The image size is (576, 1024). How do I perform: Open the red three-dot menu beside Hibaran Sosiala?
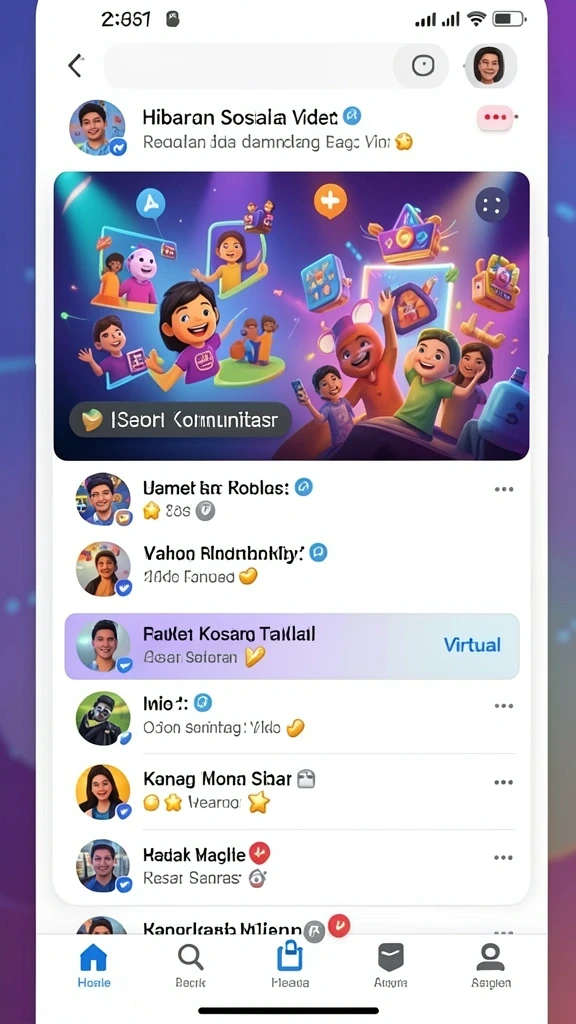495,118
